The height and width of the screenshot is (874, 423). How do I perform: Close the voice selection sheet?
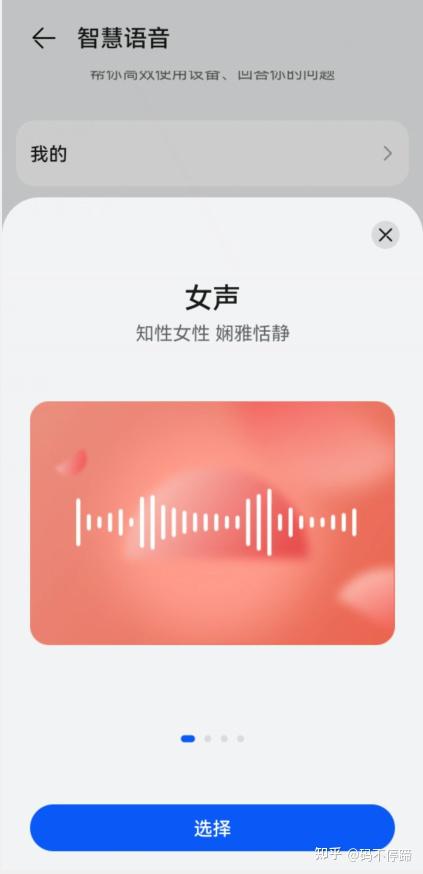[385, 235]
